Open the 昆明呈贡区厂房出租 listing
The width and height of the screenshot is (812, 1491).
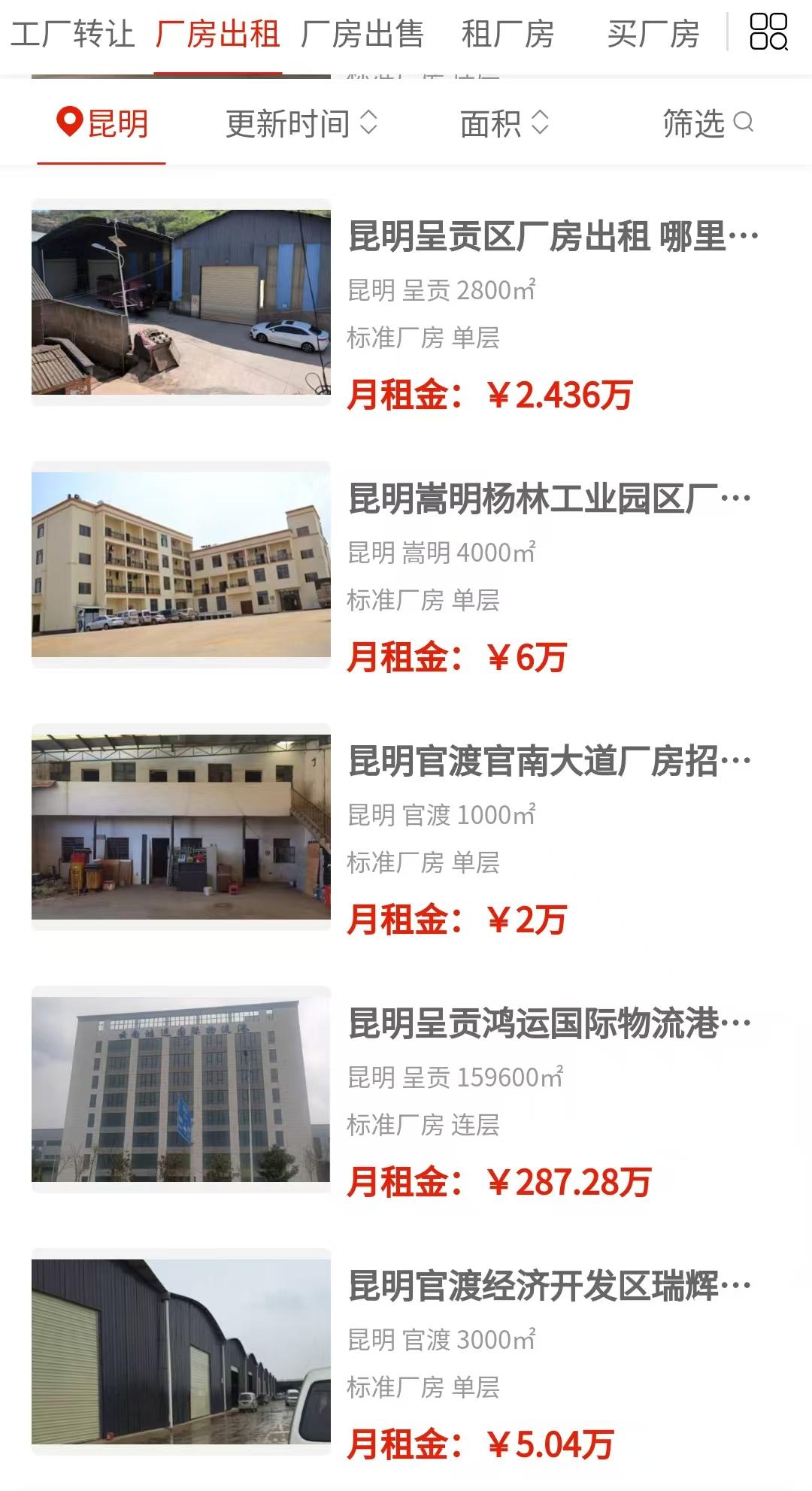(x=553, y=237)
